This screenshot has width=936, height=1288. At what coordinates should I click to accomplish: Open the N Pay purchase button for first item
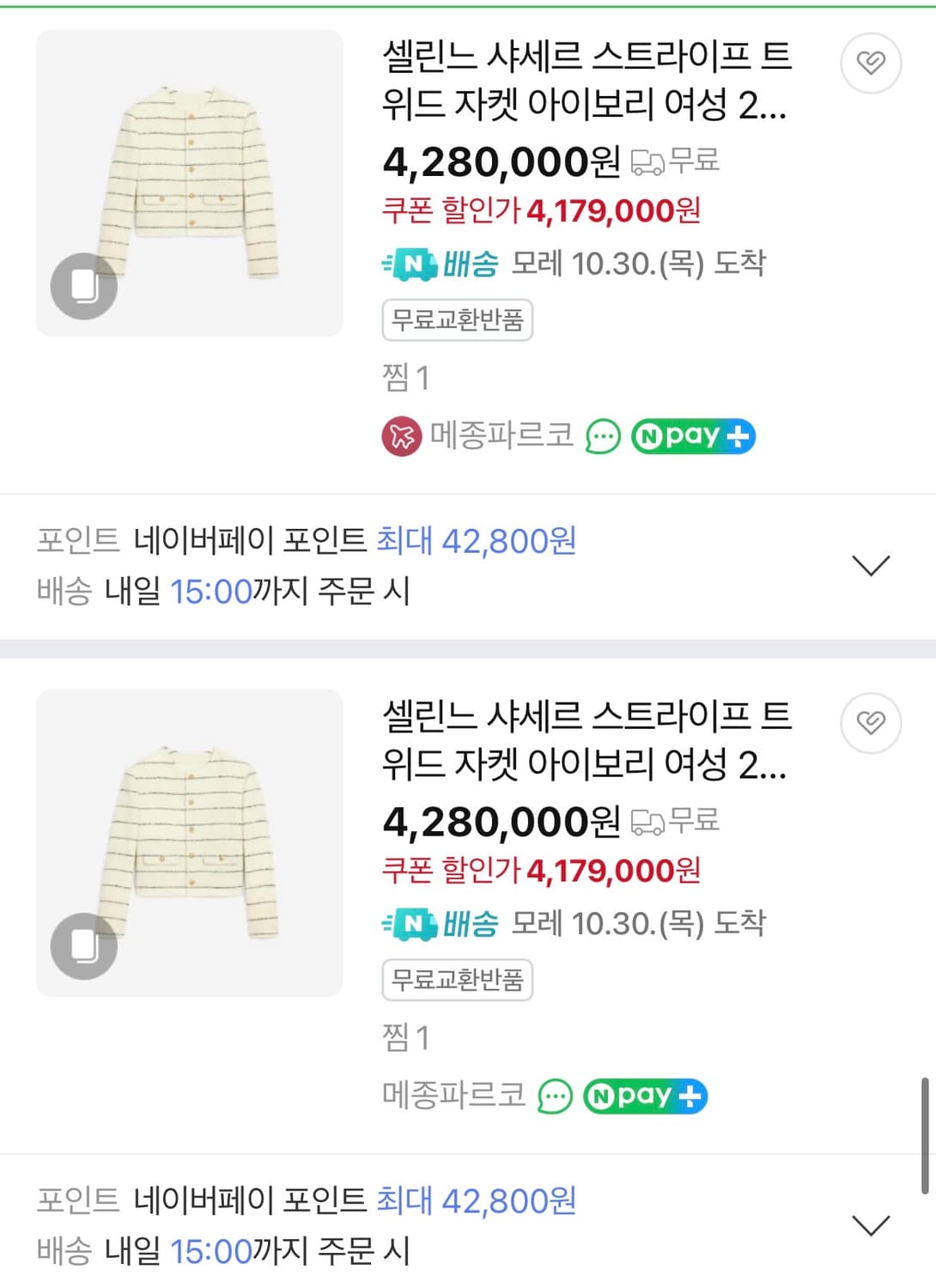point(695,436)
